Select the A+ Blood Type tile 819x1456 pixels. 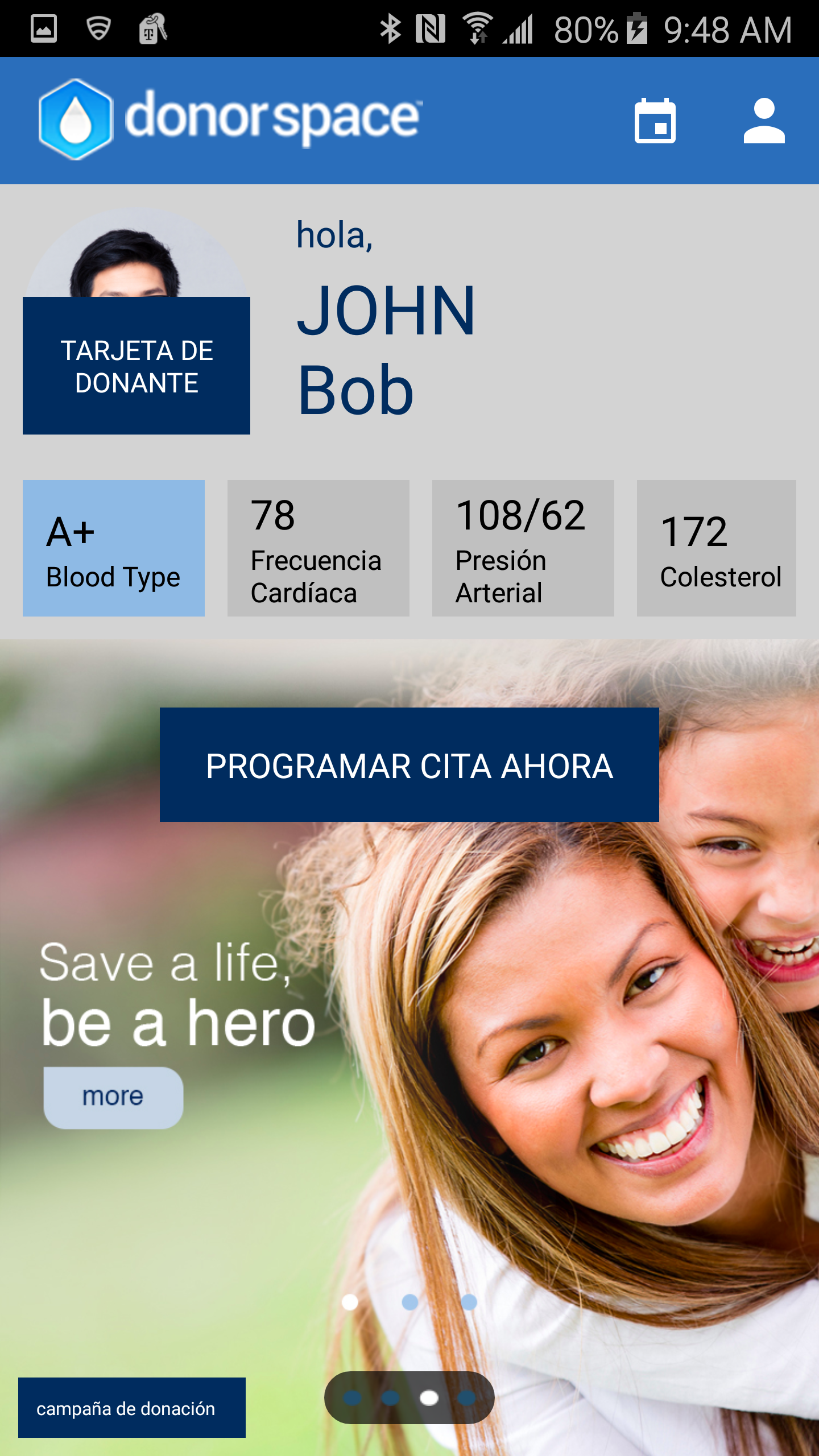tap(114, 548)
